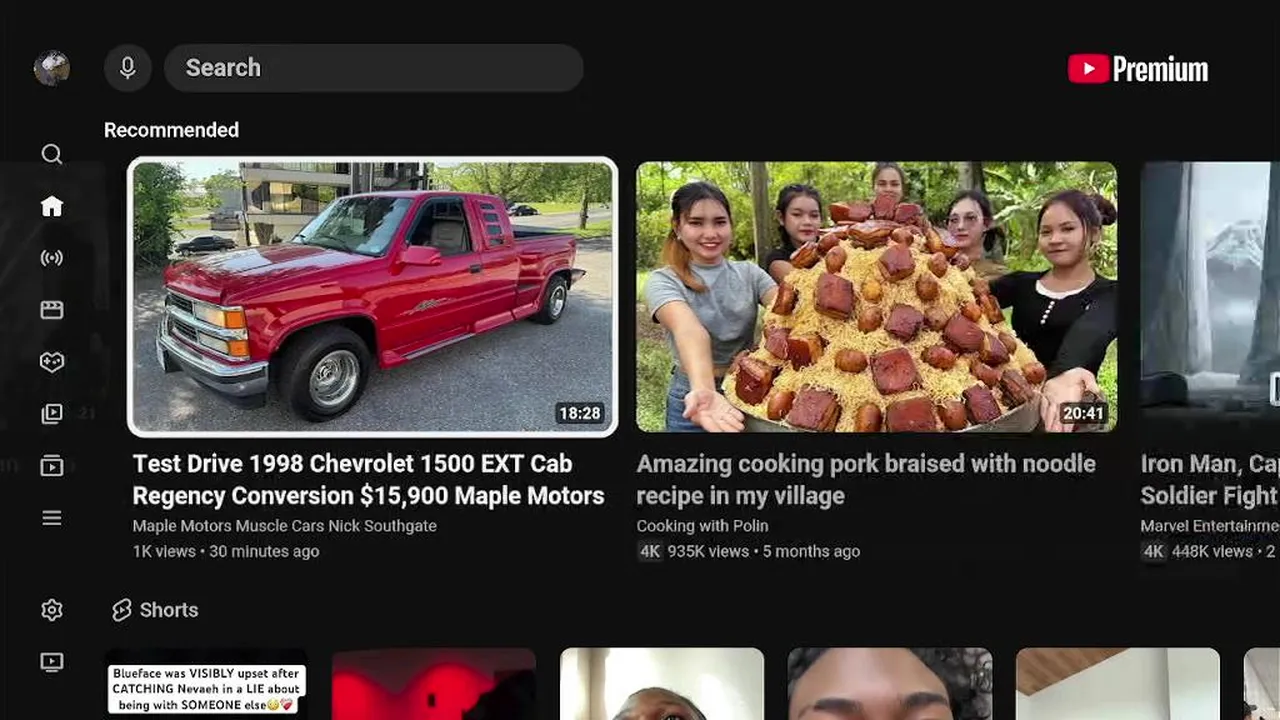The height and width of the screenshot is (720, 1280).
Task: Play Amazing cooking pork braised video
Action: click(x=876, y=297)
